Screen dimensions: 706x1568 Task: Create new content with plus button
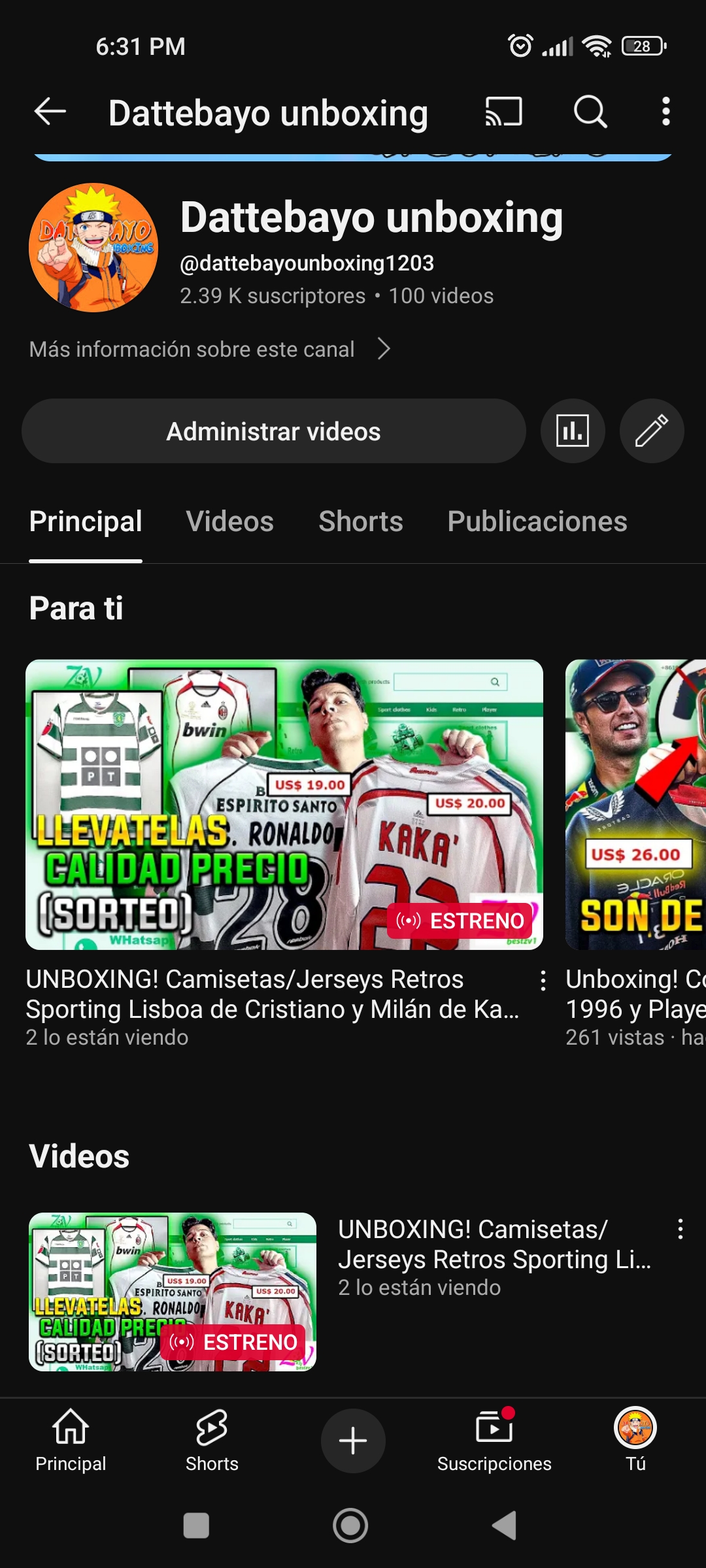[x=353, y=1441]
